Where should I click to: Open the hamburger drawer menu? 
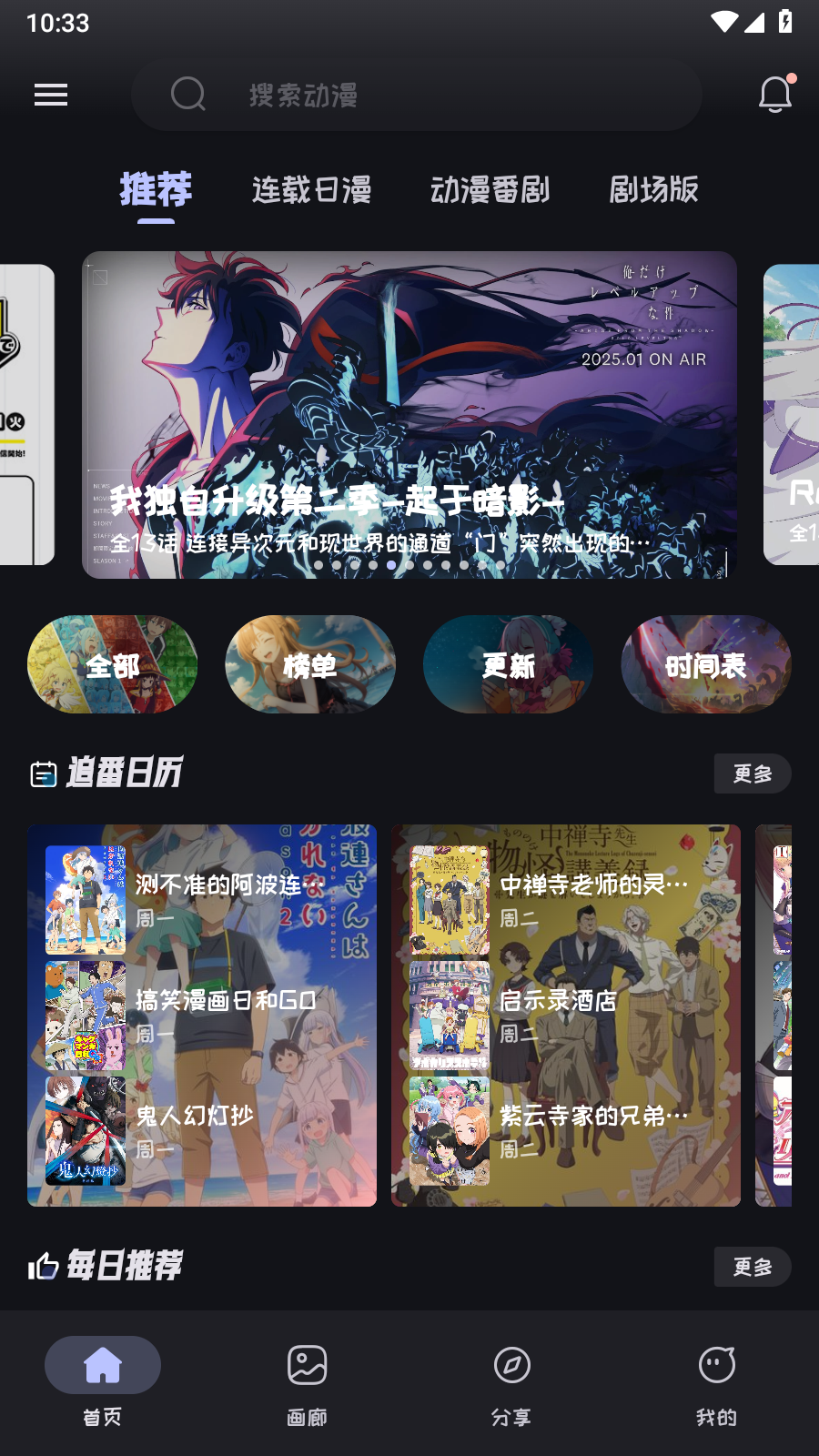[51, 95]
